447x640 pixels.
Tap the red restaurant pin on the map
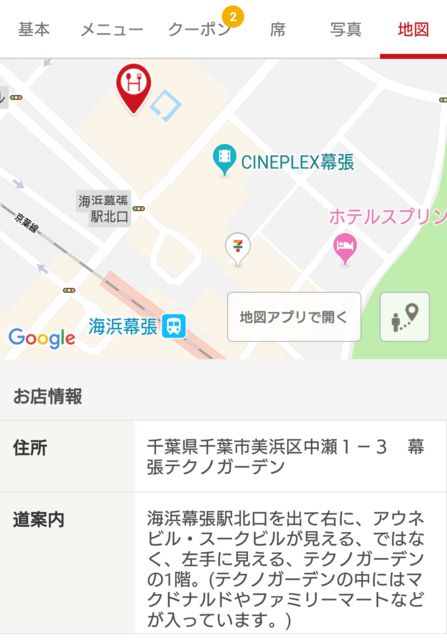133,88
